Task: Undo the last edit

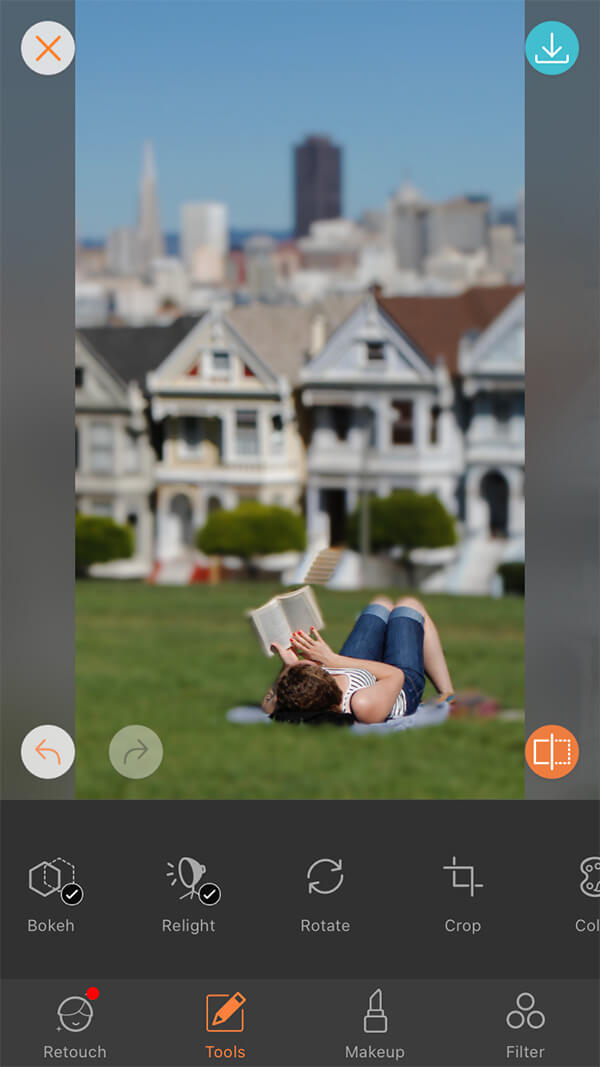Action: coord(48,752)
